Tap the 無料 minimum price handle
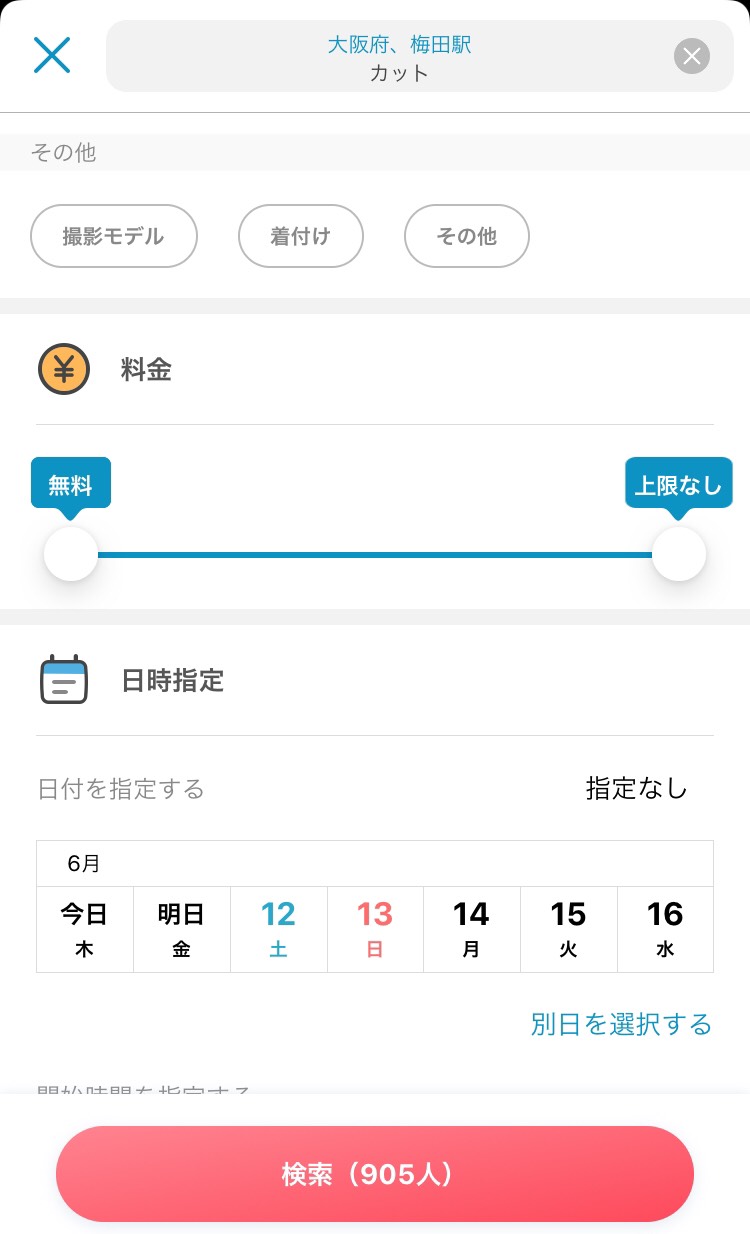The image size is (750, 1234). tap(71, 553)
